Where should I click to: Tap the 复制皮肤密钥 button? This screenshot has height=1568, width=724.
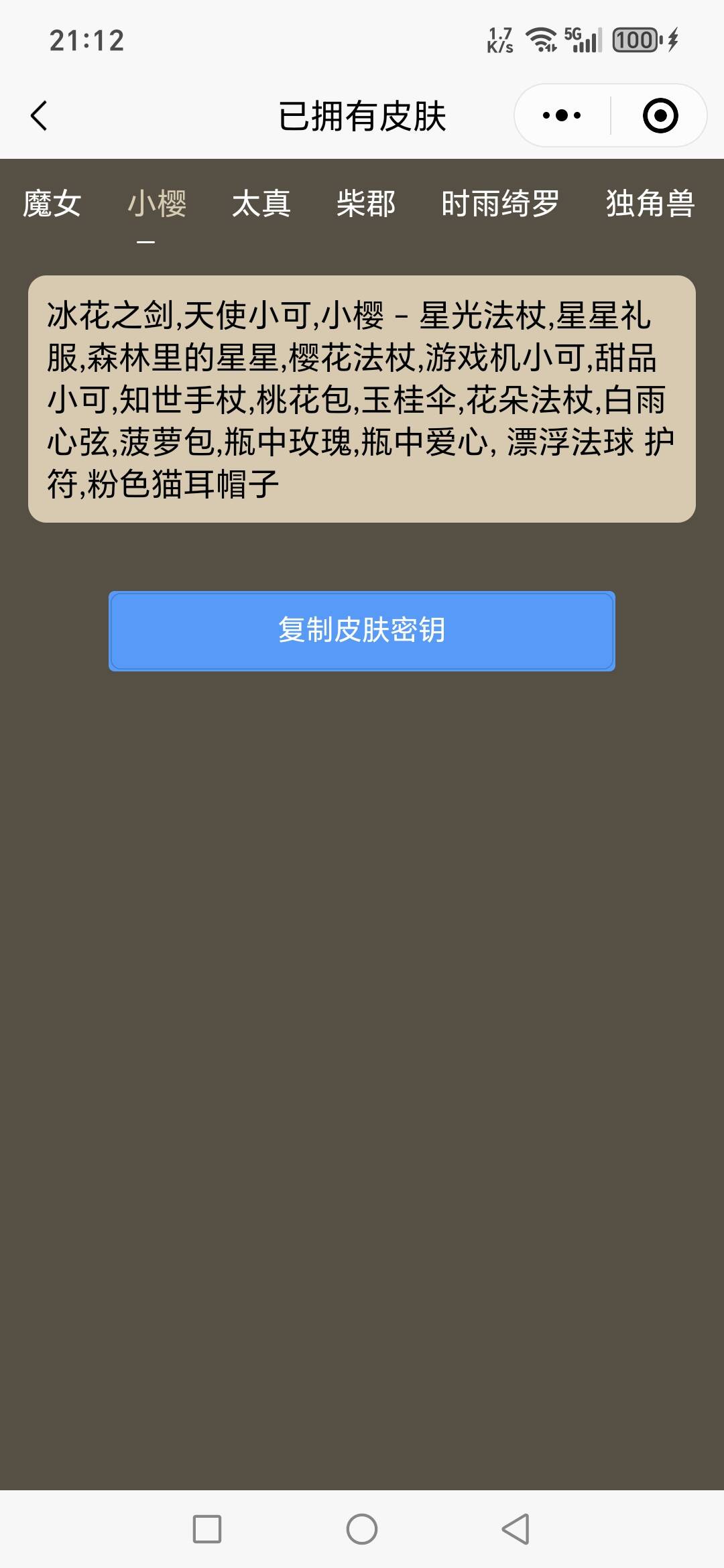(x=362, y=631)
